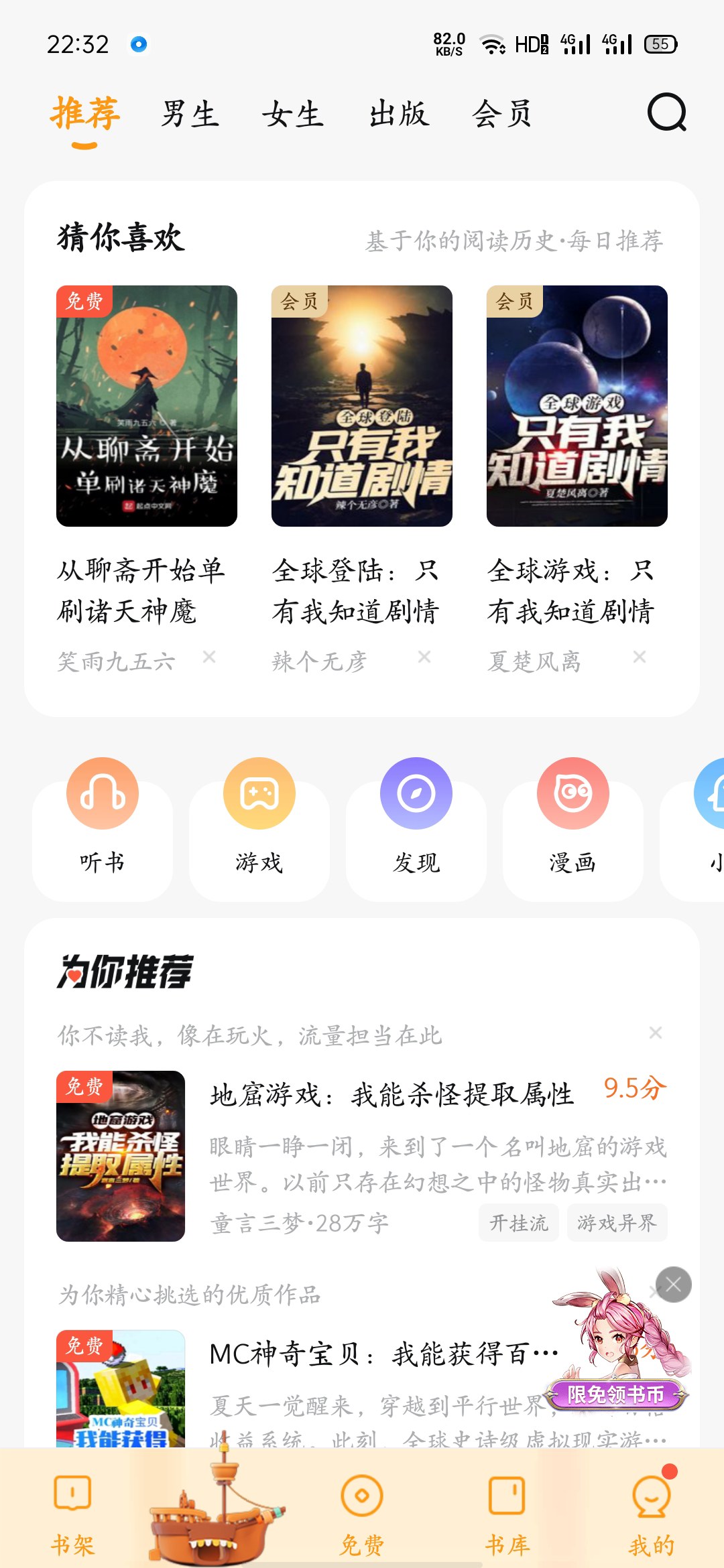Dismiss the recommendation by 辣个无彦

[424, 657]
